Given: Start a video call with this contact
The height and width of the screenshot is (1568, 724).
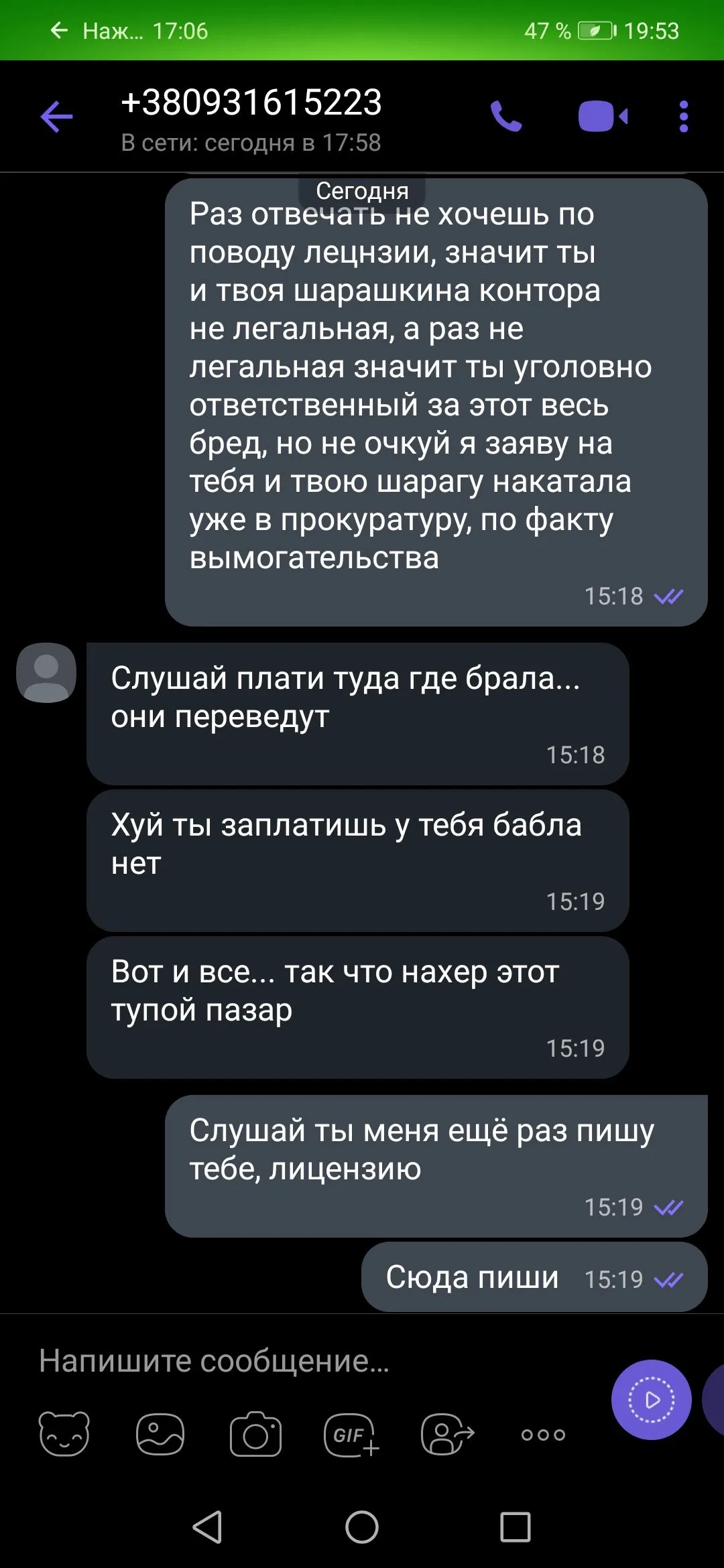Looking at the screenshot, I should pos(602,117).
